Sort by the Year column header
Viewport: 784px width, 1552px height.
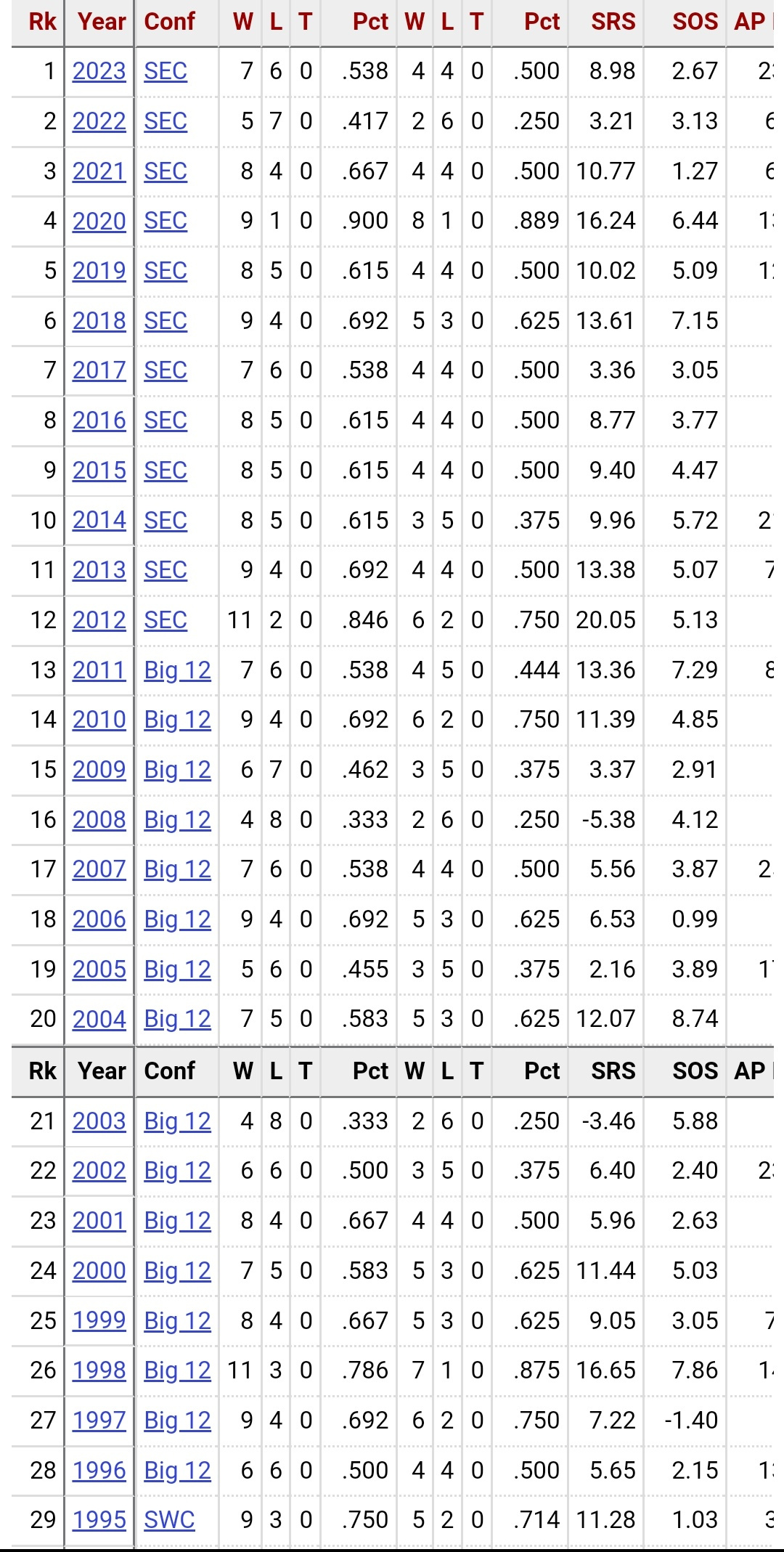pos(102,22)
